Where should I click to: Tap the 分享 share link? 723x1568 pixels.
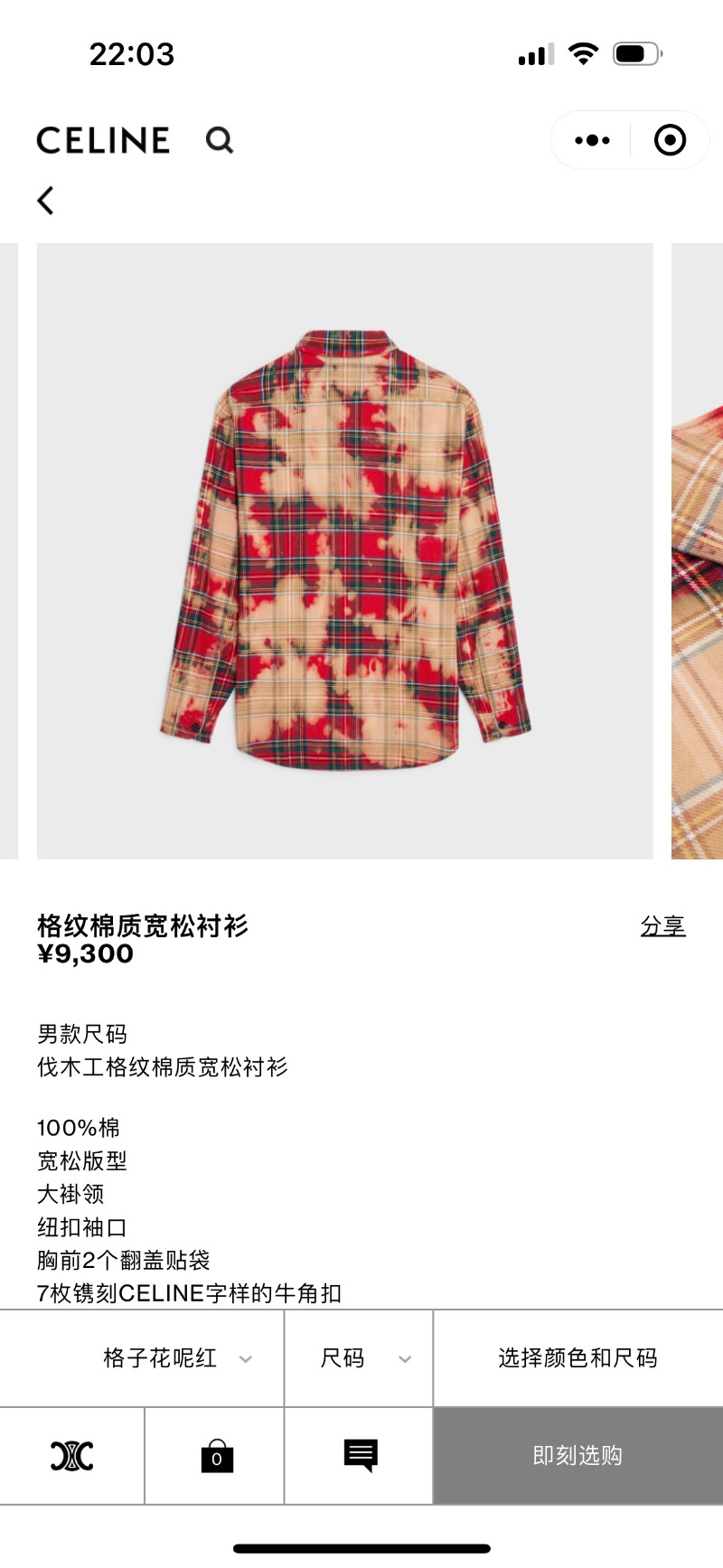click(x=662, y=925)
